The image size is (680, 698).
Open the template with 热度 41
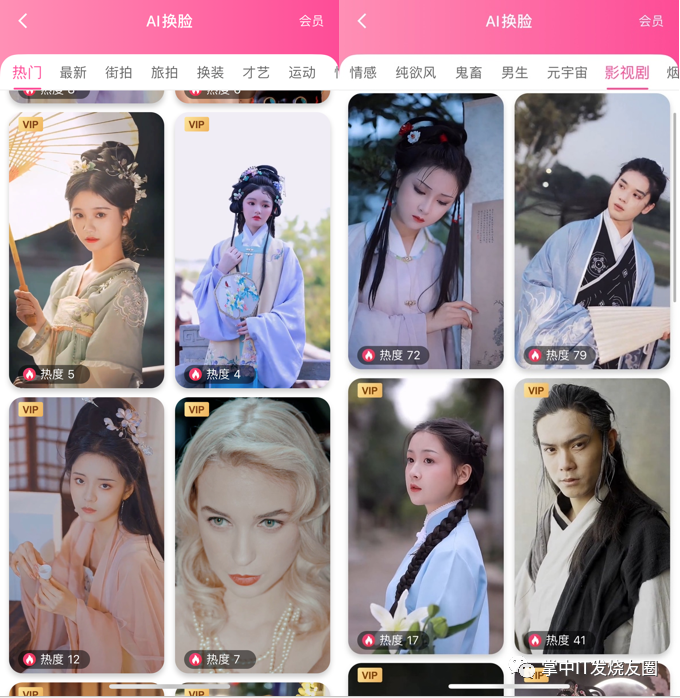click(x=592, y=515)
